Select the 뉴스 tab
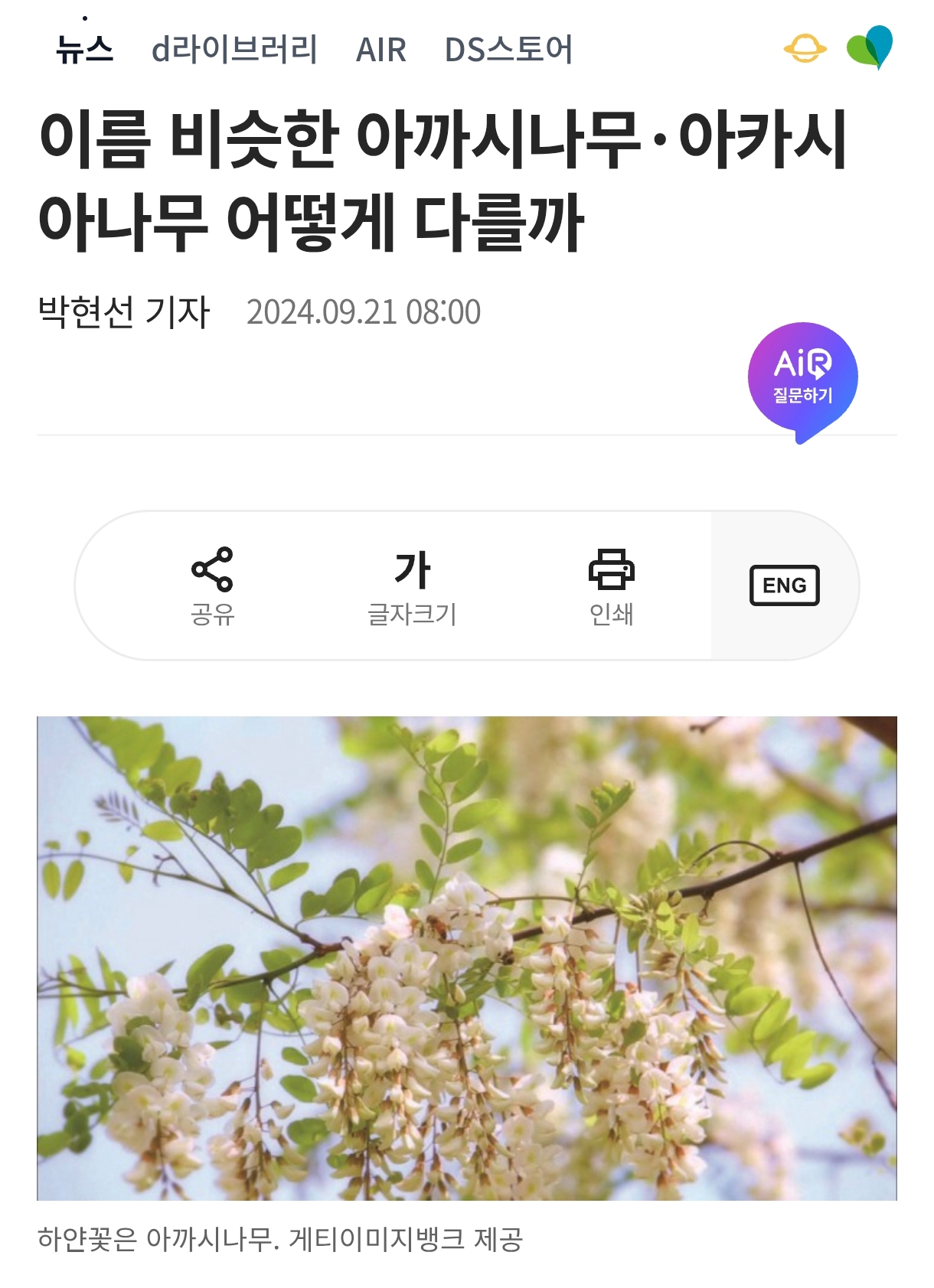 click(84, 50)
